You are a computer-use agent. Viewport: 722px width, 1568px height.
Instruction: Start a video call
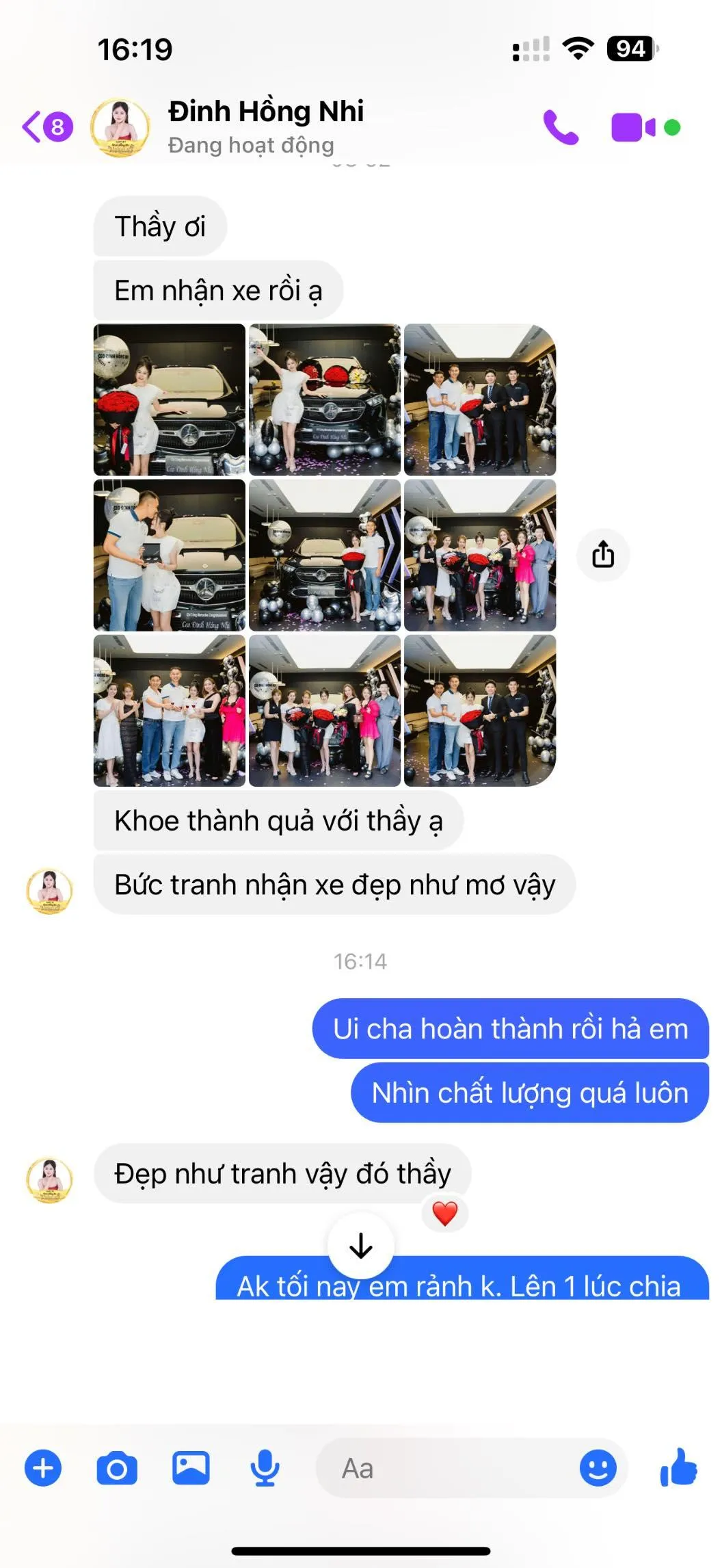coord(633,127)
